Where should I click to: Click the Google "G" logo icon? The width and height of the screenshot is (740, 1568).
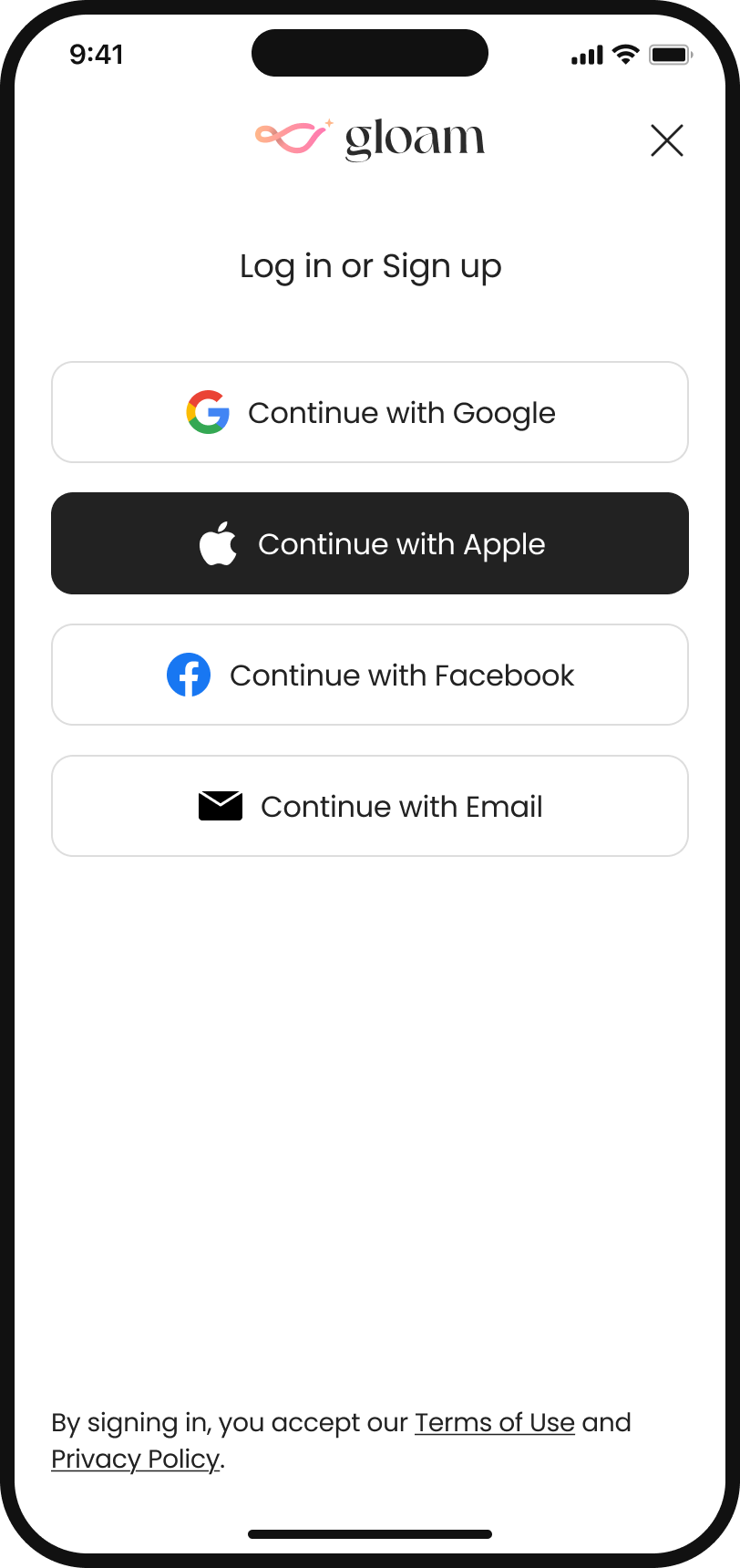pyautogui.click(x=208, y=412)
